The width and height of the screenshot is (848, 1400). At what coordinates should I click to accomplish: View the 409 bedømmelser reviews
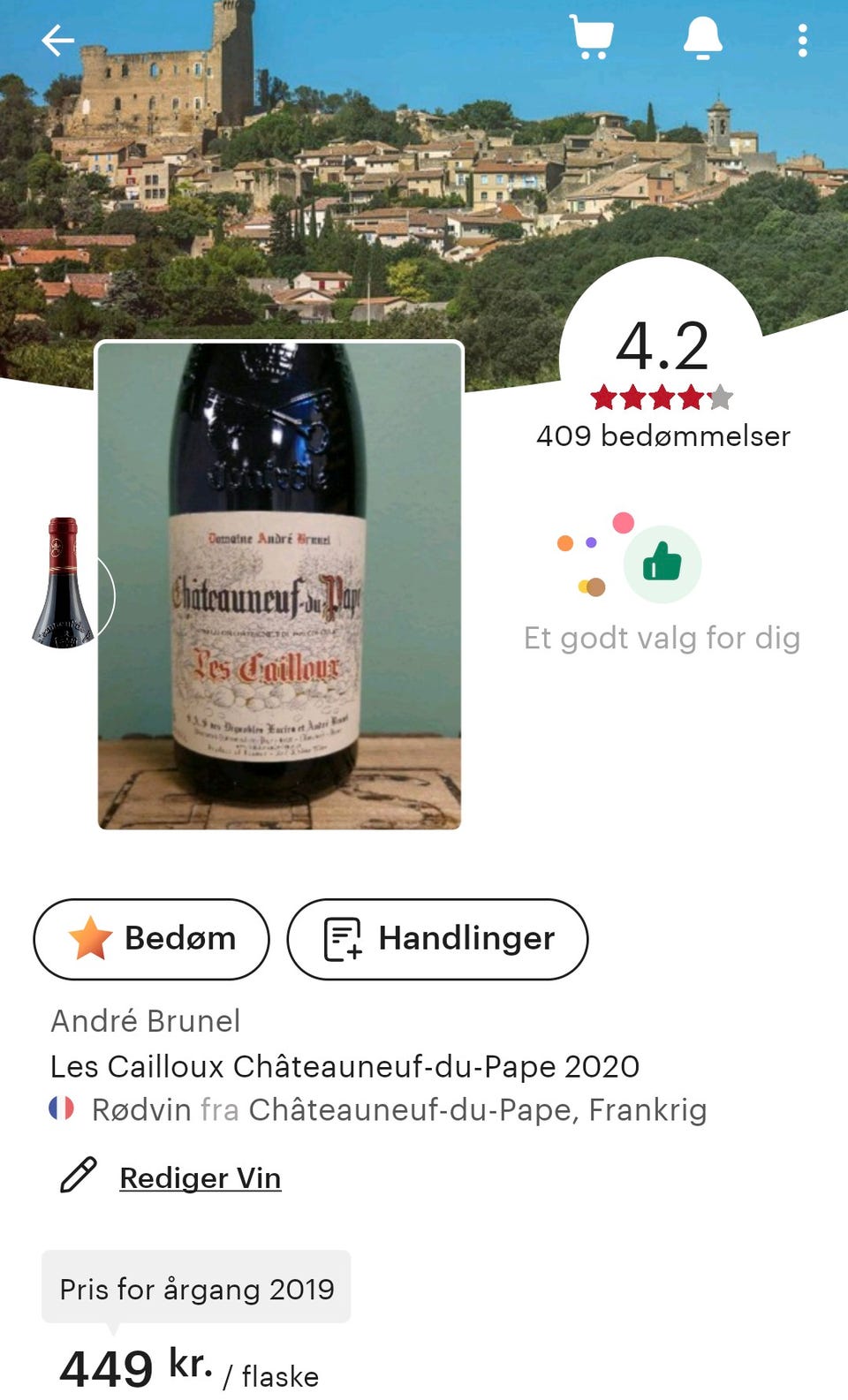click(662, 435)
